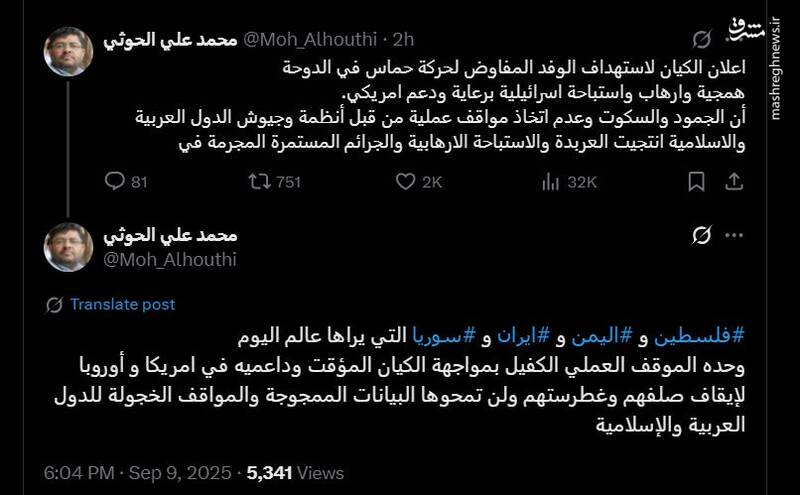Repost the post with 751 reposts
Image resolution: width=800 pixels, height=495 pixels.
(259, 182)
